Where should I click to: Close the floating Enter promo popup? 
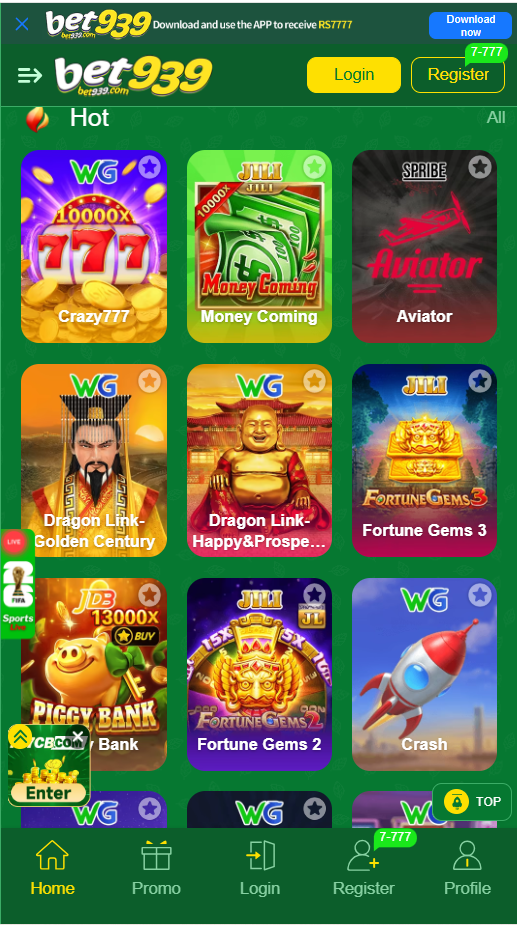coord(78,736)
